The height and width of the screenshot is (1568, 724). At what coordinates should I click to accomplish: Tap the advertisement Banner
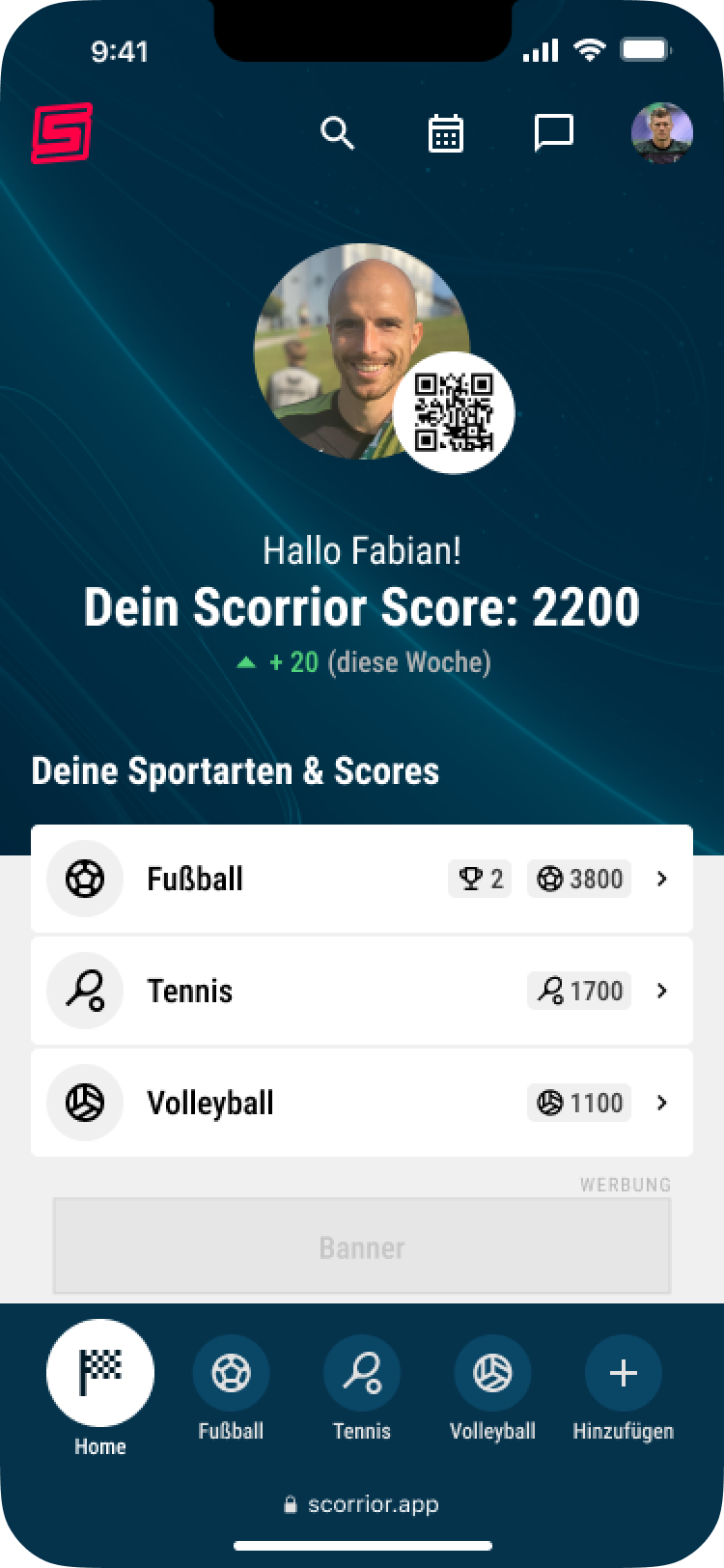[x=361, y=1246]
